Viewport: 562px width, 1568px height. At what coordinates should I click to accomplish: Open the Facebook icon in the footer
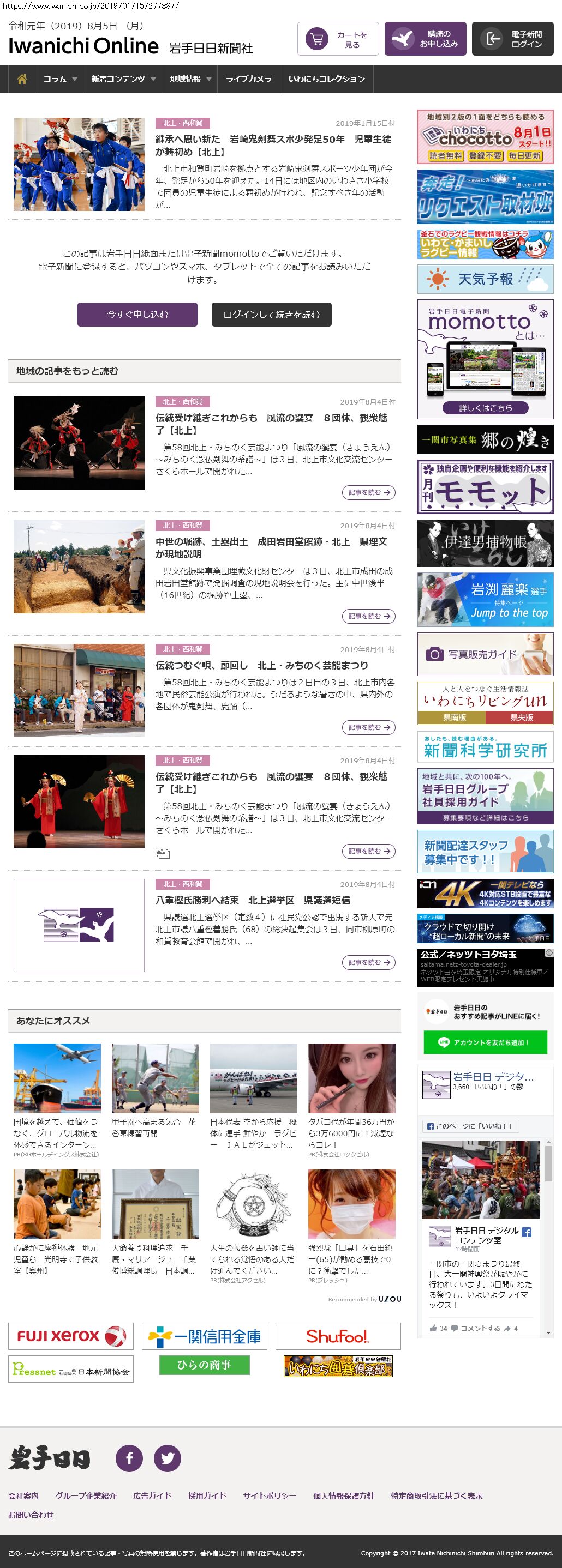130,1458
